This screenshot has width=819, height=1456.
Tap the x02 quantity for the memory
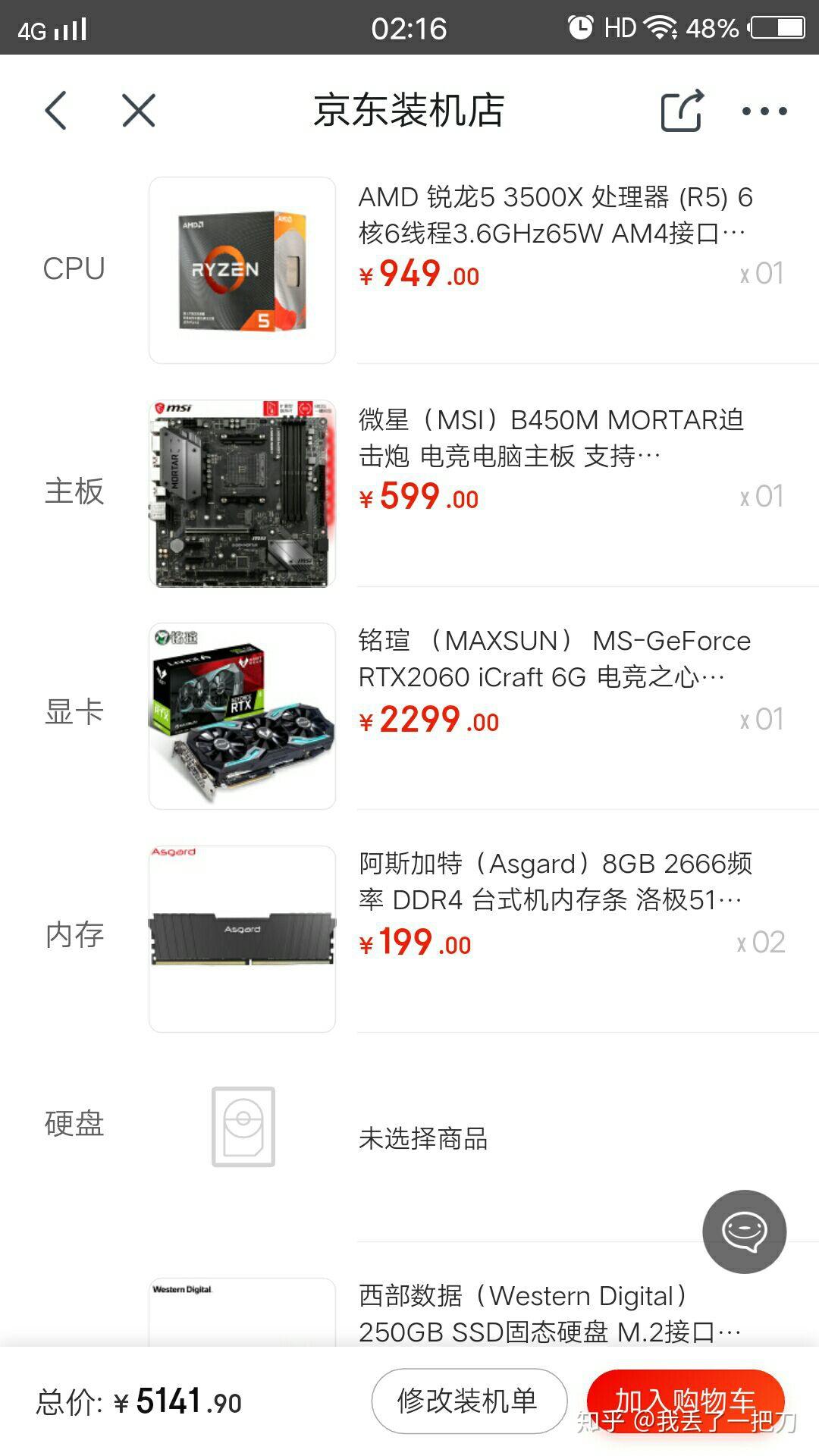(x=761, y=943)
